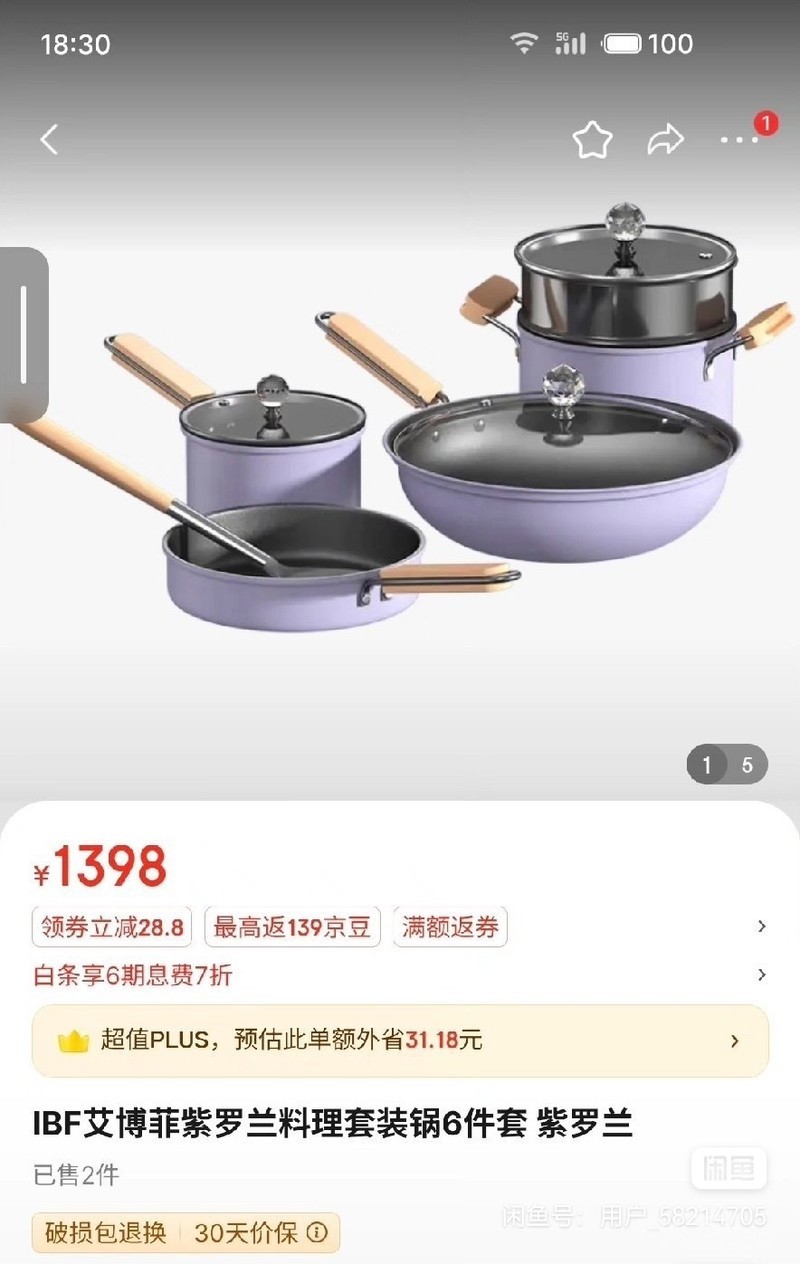
Task: Open the three-dot overflow menu
Action: pyautogui.click(x=740, y=140)
